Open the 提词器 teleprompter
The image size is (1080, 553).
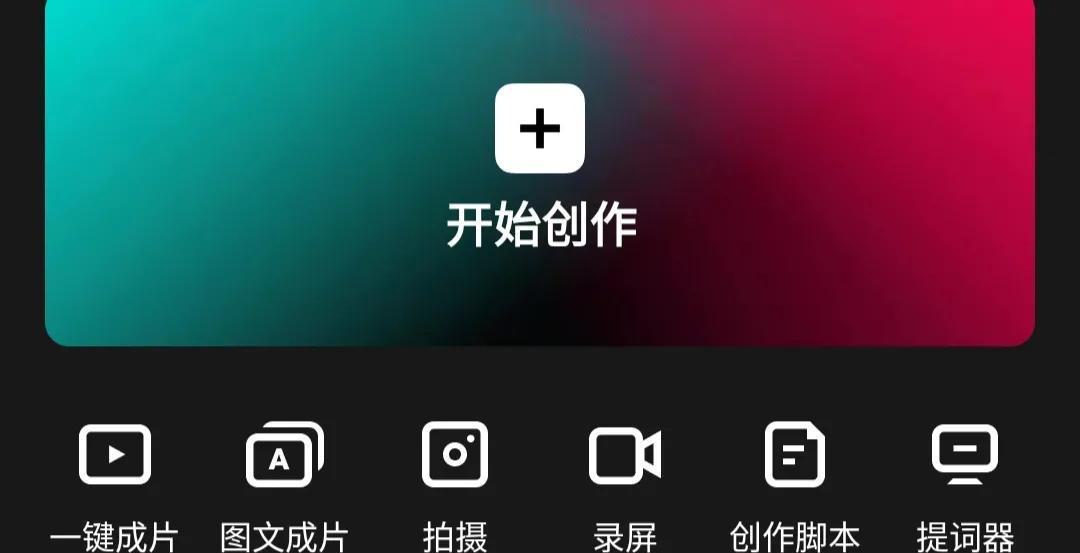click(x=965, y=455)
